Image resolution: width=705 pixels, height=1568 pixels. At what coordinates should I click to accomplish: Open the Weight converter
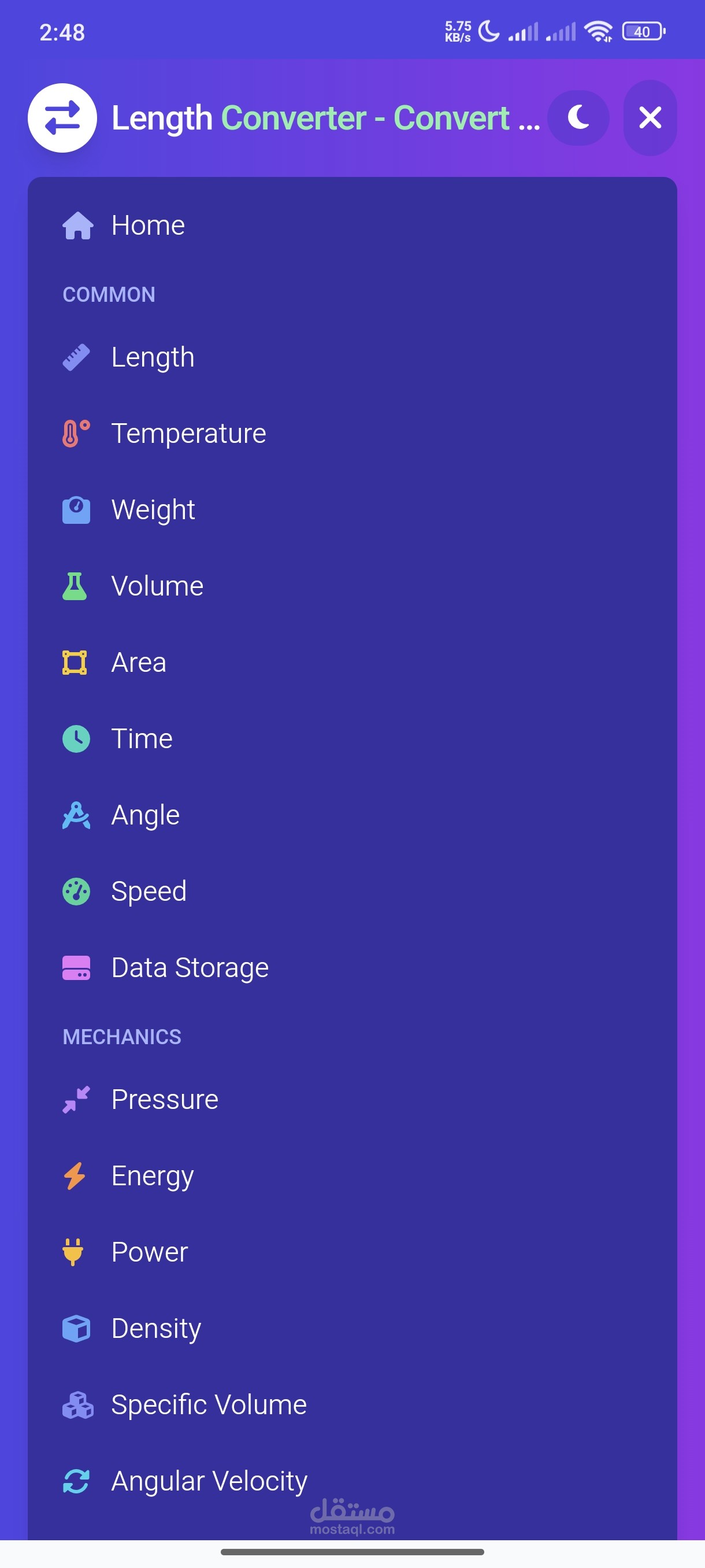[x=352, y=509]
